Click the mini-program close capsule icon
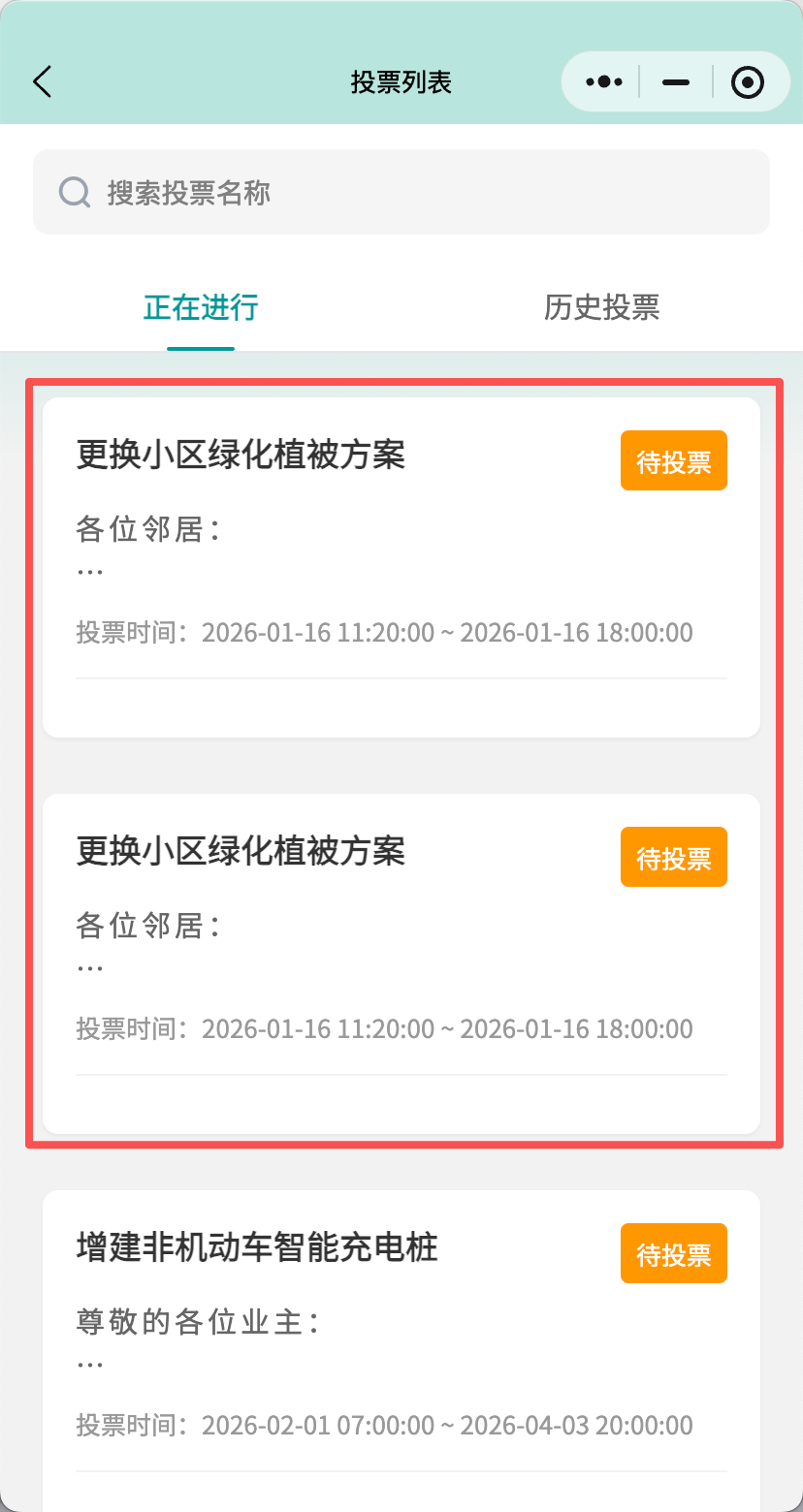The width and height of the screenshot is (803, 1512). point(674,81)
